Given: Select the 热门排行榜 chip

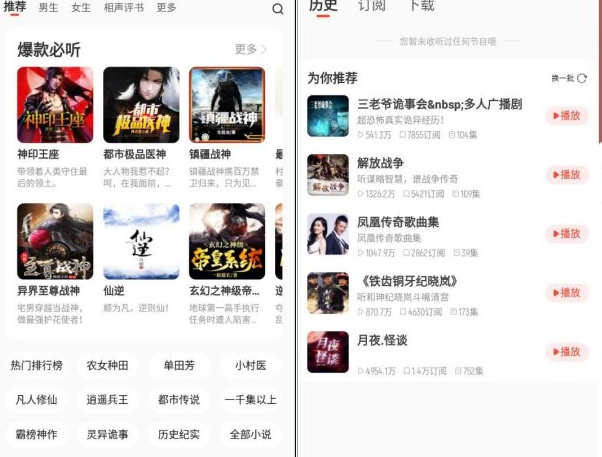Looking at the screenshot, I should point(35,365).
